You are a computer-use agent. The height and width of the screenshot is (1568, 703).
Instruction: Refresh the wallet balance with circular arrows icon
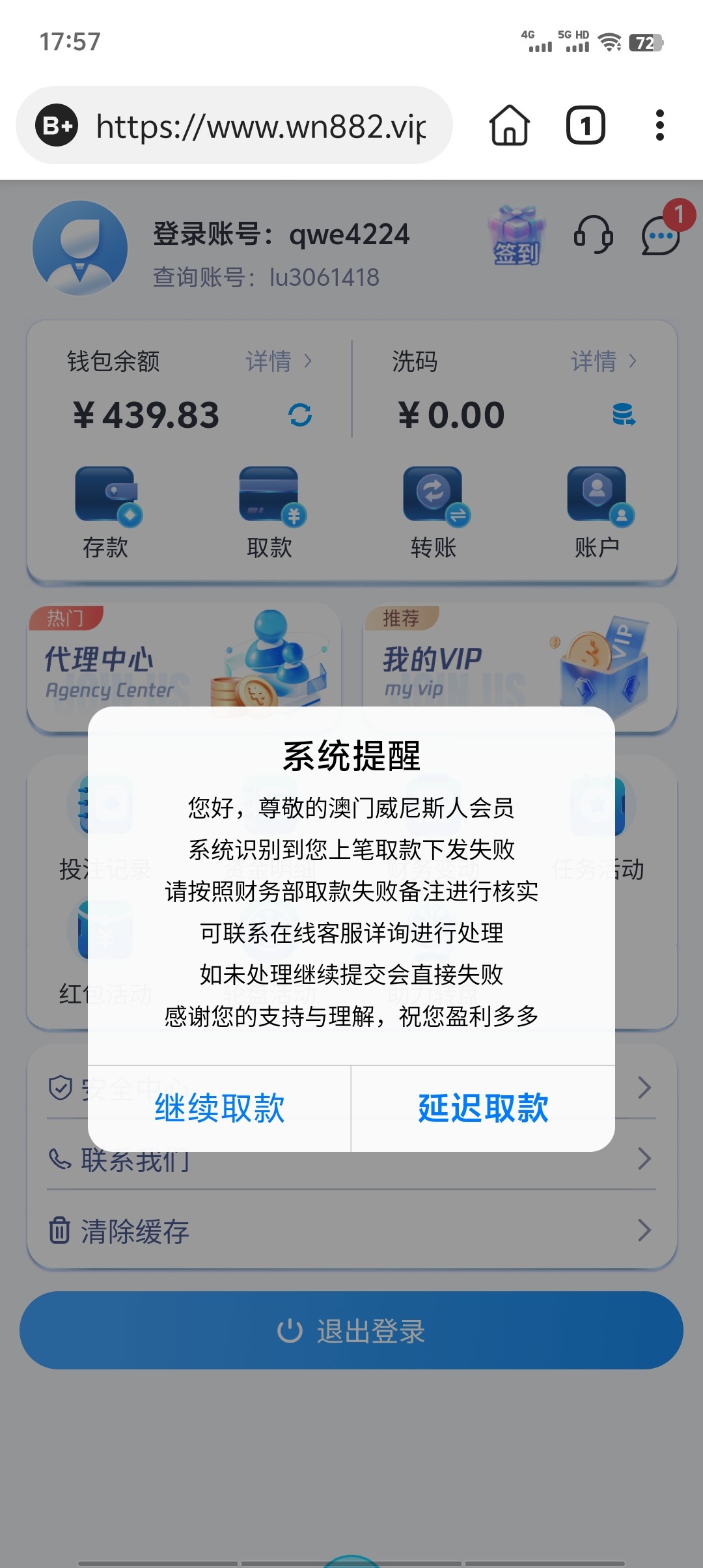point(301,413)
